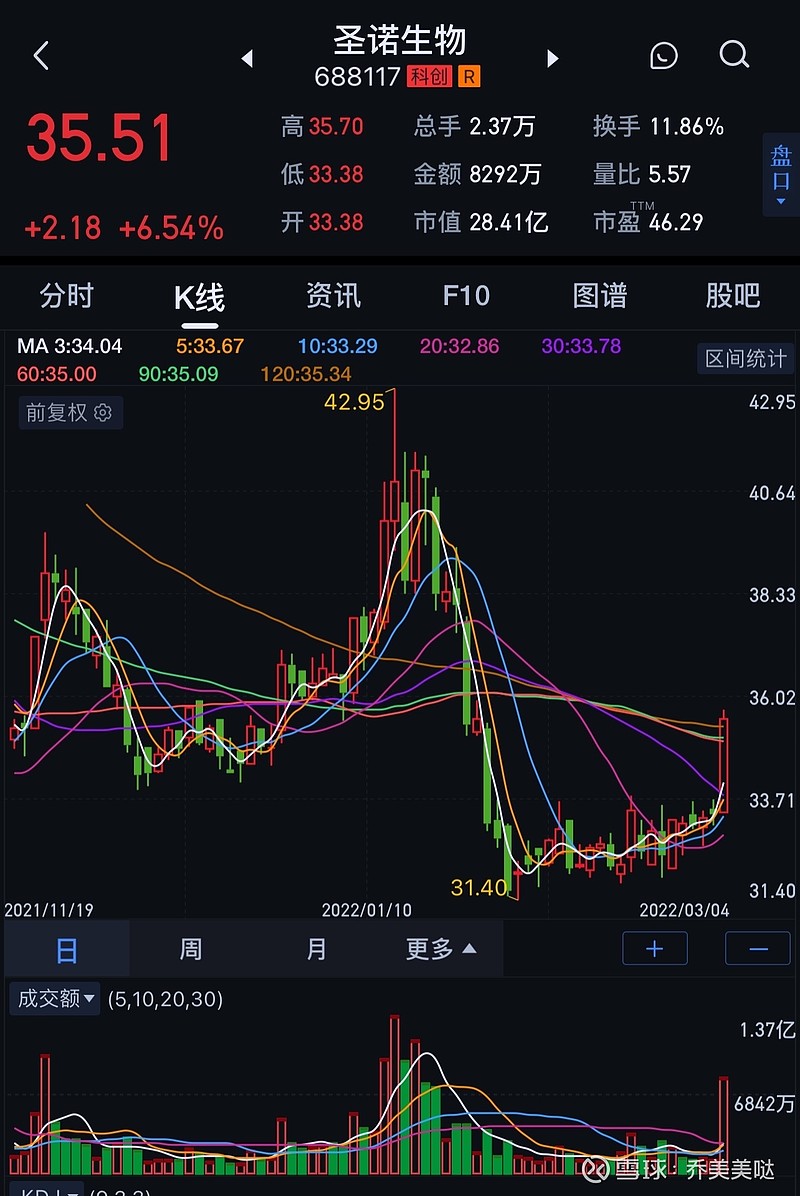Open the 股吧 discussion tab

pyautogui.click(x=732, y=296)
